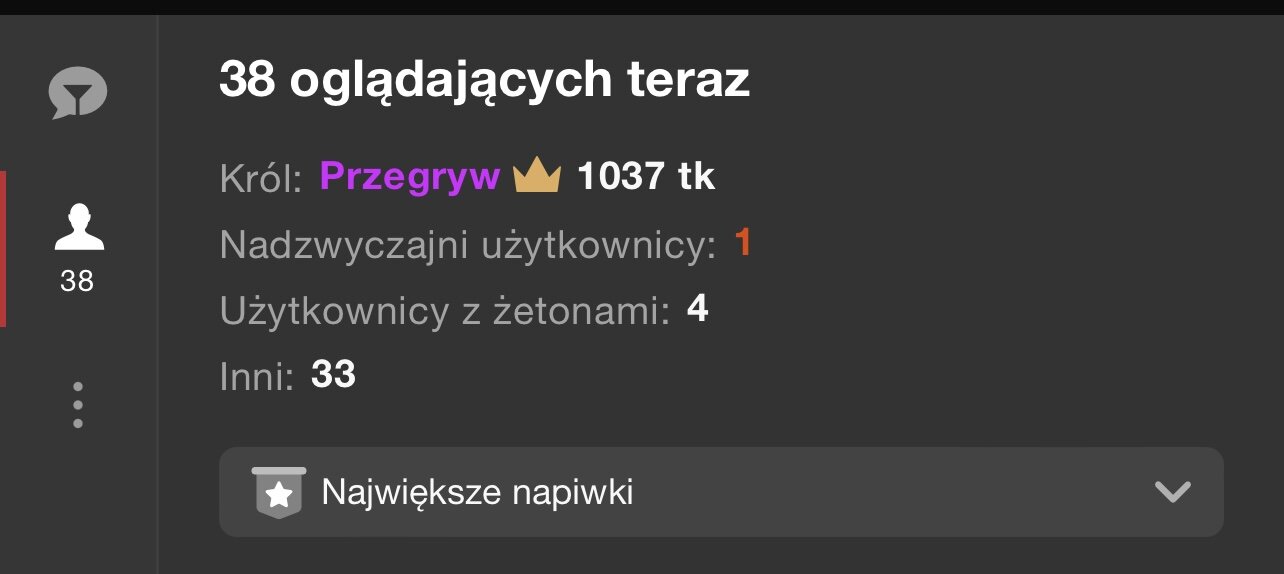This screenshot has height=574, width=1284.
Task: Switch to the viewers tab showing 38
Action: [x=78, y=245]
